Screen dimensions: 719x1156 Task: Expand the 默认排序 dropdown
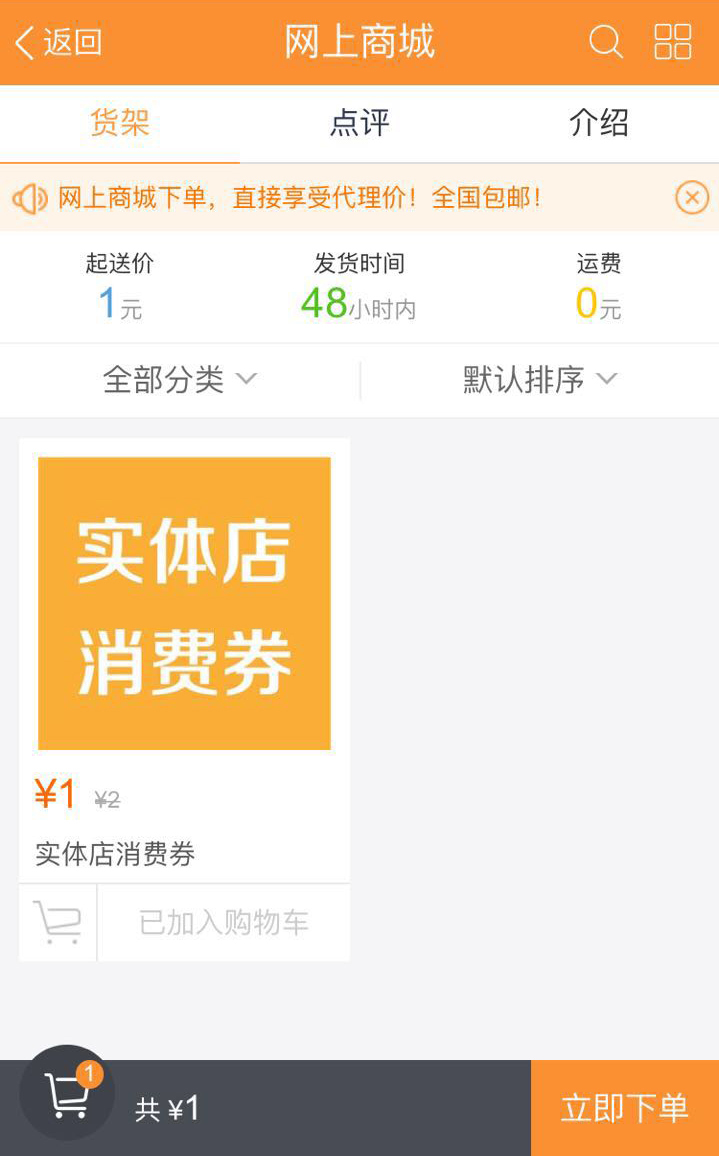pyautogui.click(x=540, y=380)
